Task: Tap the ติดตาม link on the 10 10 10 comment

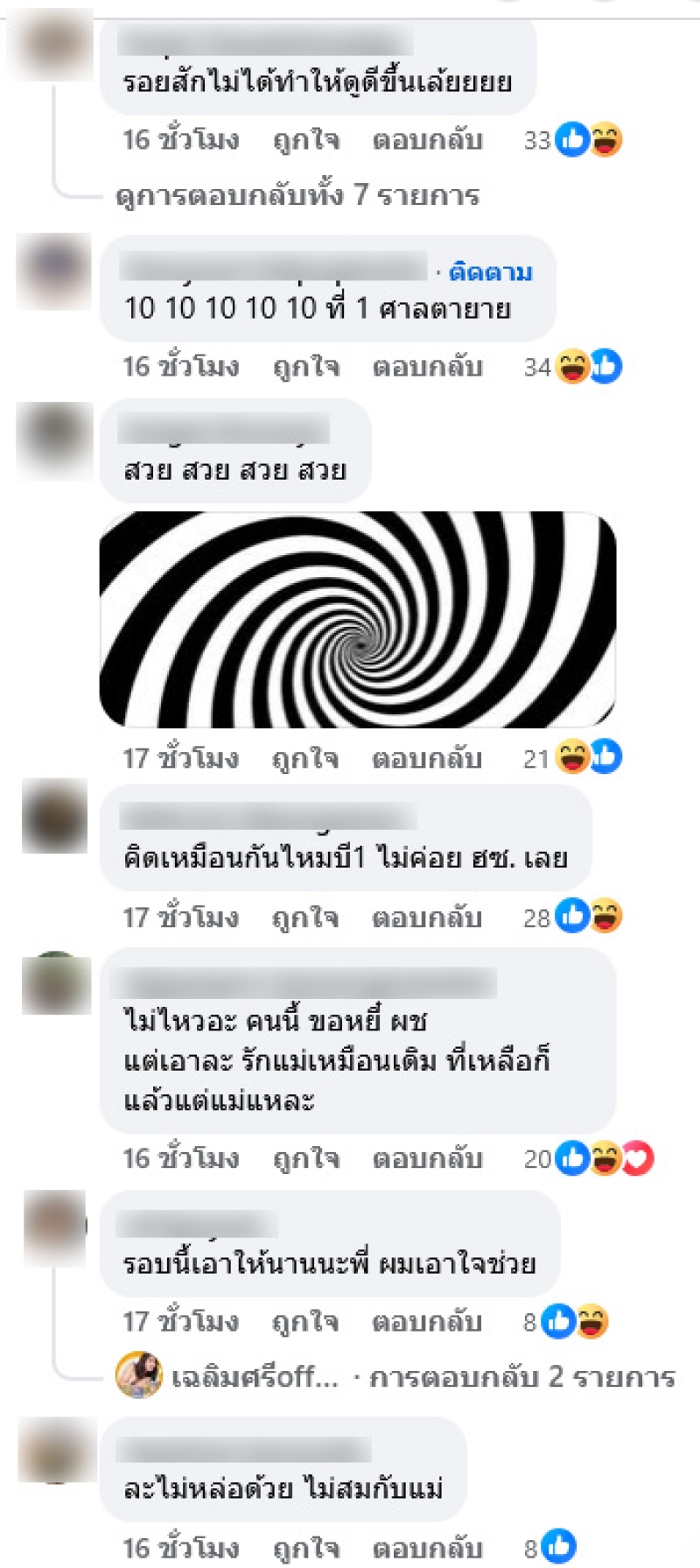Action: pos(490,272)
